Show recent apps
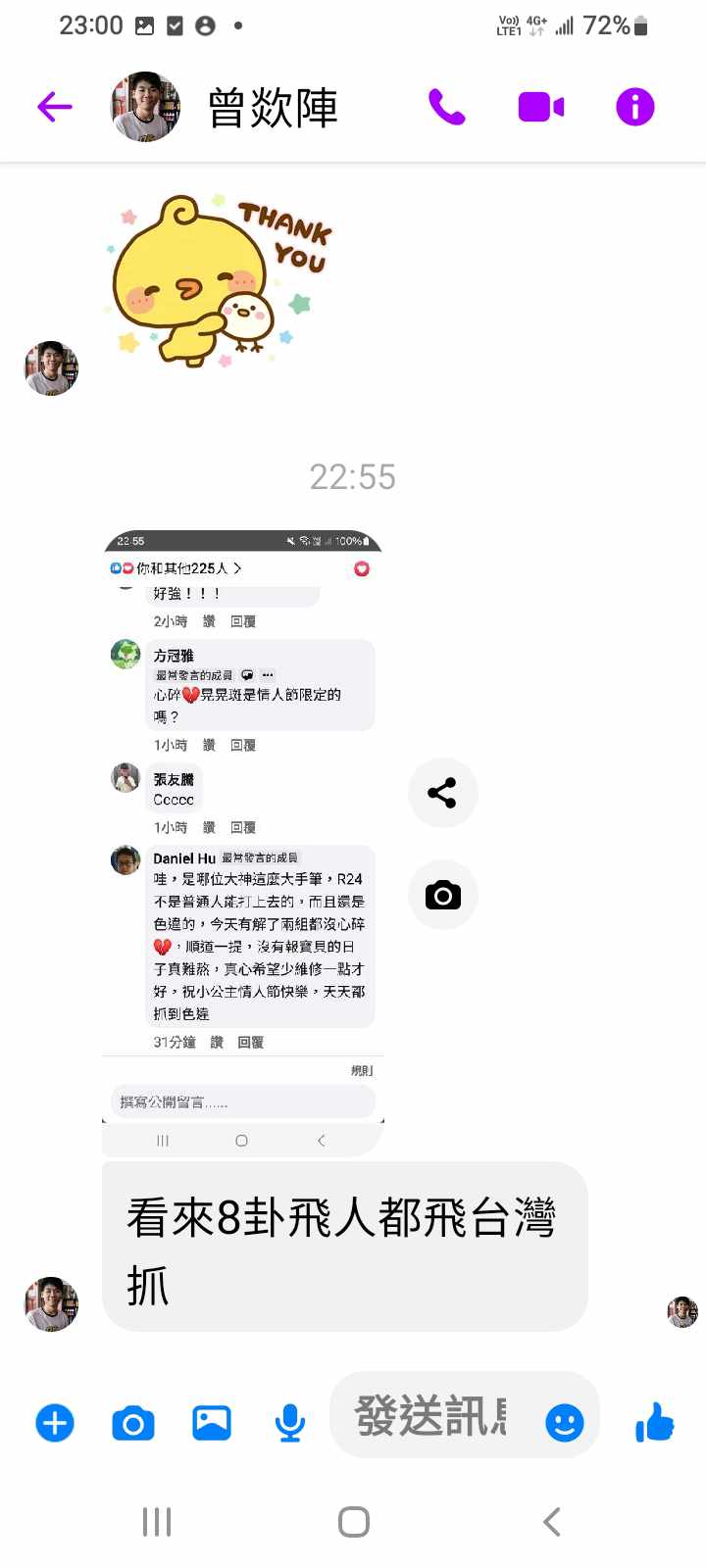The image size is (706, 1568). 157,1522
